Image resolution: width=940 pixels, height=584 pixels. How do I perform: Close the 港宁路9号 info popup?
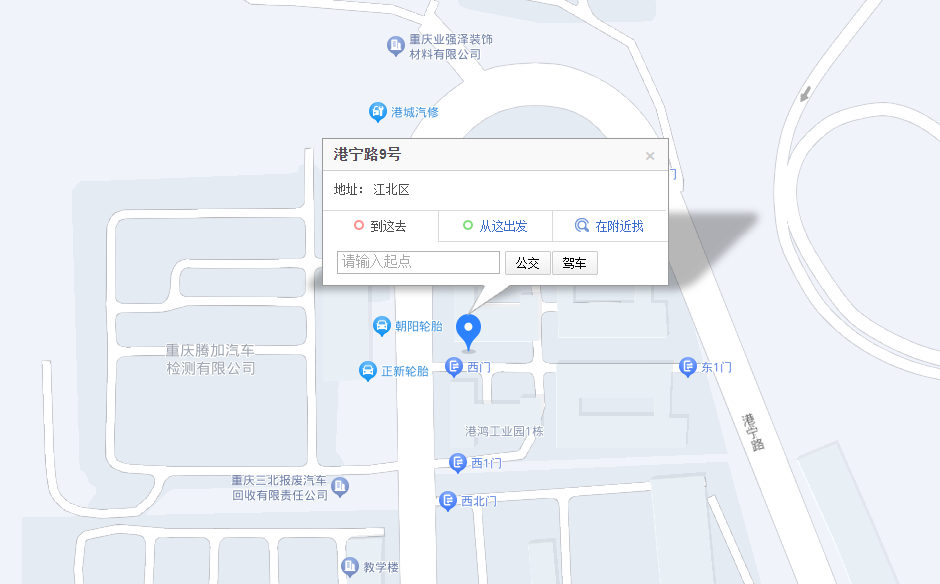(x=650, y=156)
